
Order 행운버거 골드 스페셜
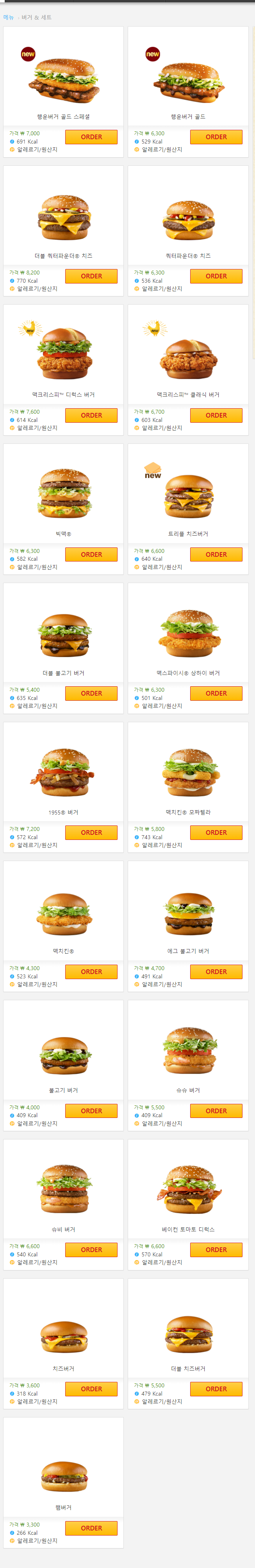(91, 137)
